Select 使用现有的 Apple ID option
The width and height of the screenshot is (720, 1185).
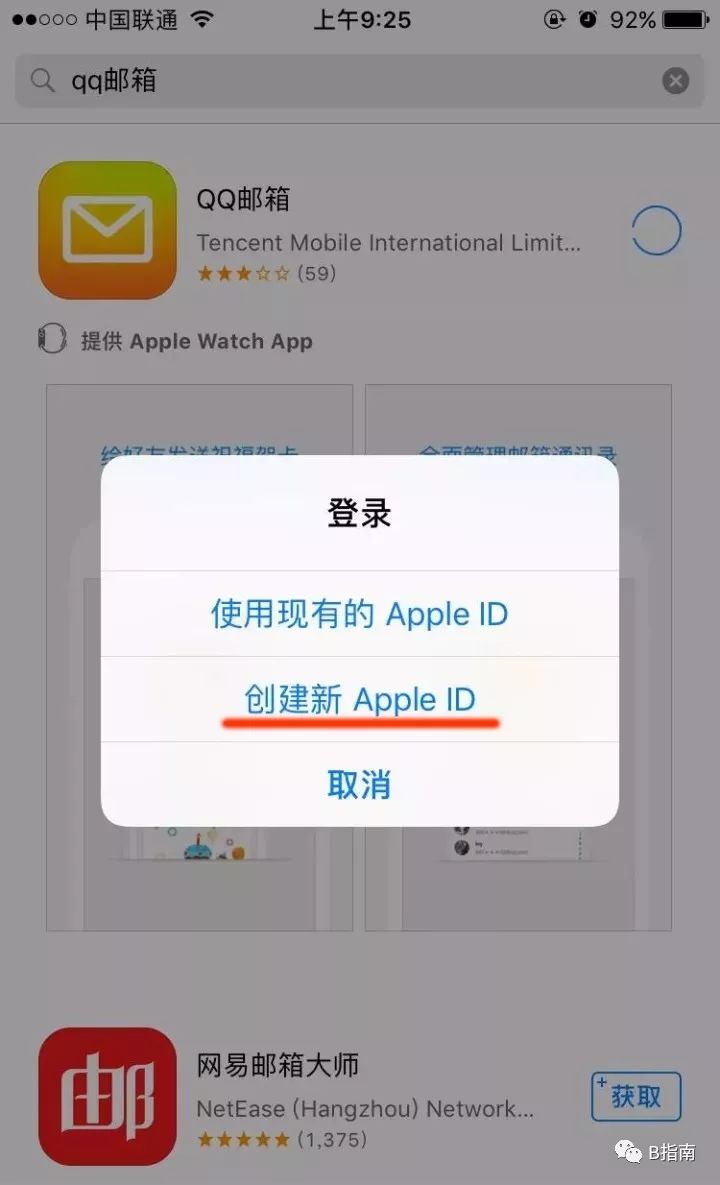[x=360, y=614]
